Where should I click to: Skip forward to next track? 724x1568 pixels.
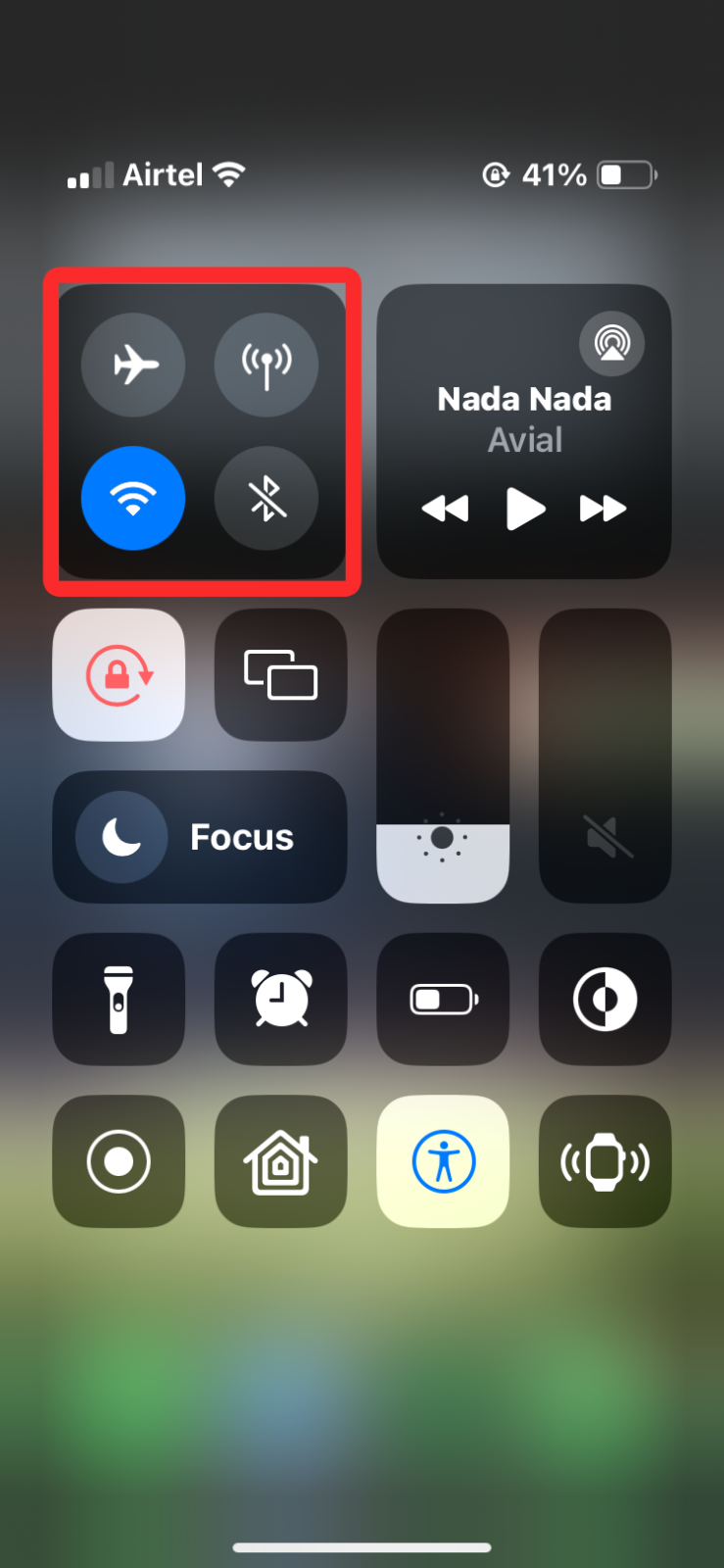[603, 509]
